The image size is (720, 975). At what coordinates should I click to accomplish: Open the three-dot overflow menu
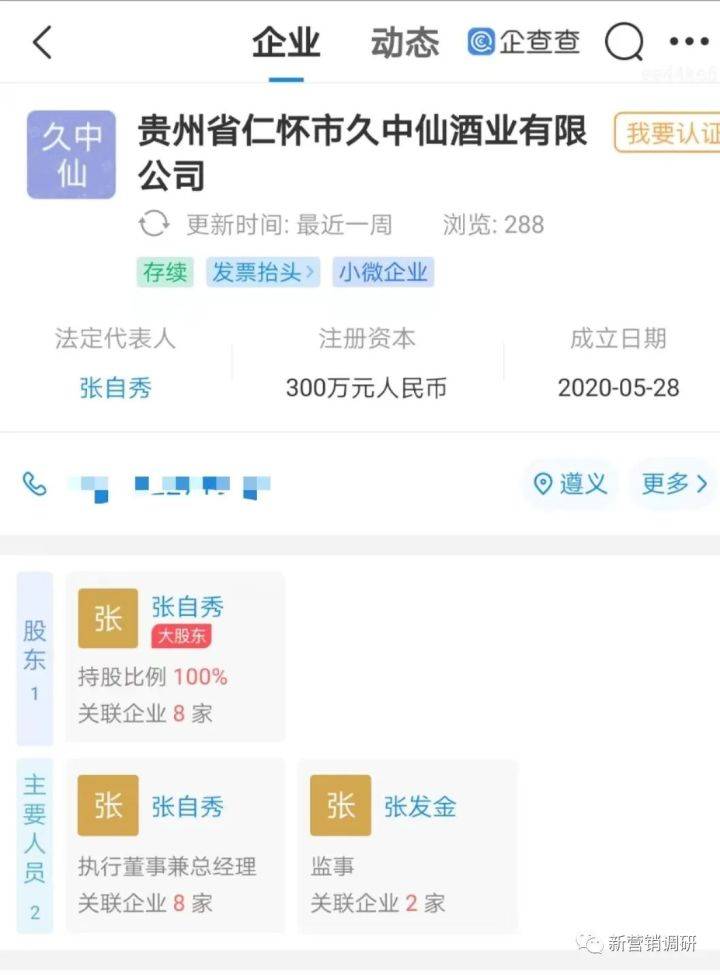click(688, 42)
